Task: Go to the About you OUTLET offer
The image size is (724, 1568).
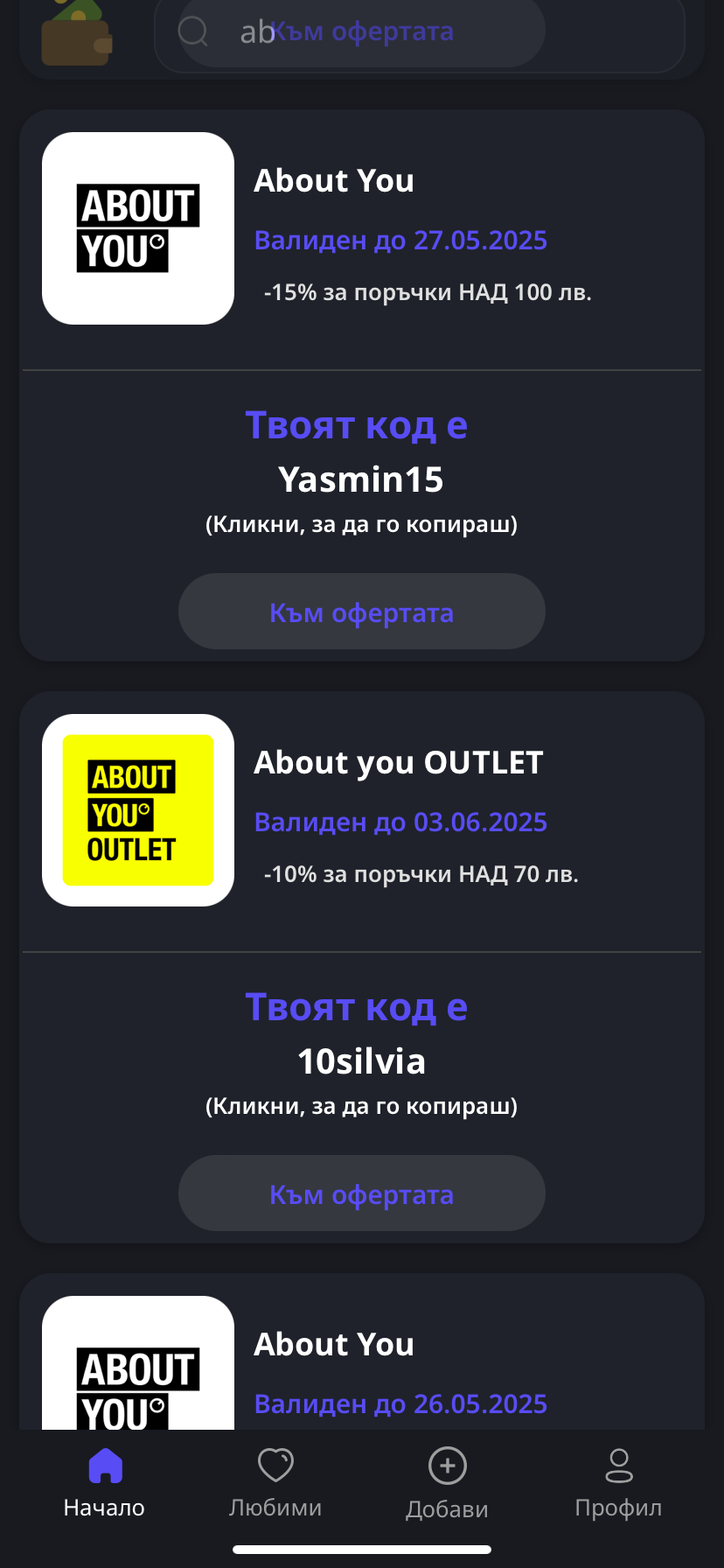Action: pos(361,1193)
